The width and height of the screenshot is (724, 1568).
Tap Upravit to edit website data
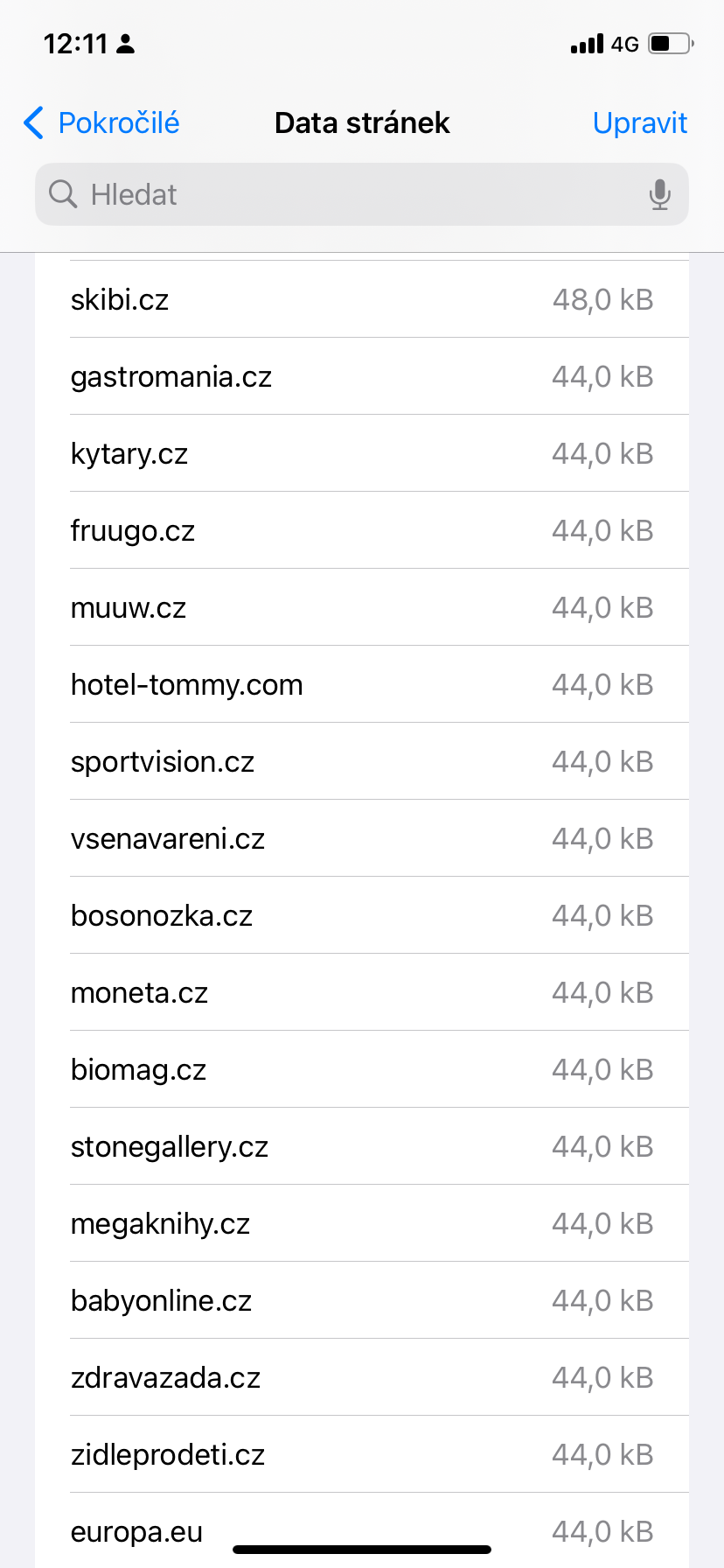coord(639,123)
